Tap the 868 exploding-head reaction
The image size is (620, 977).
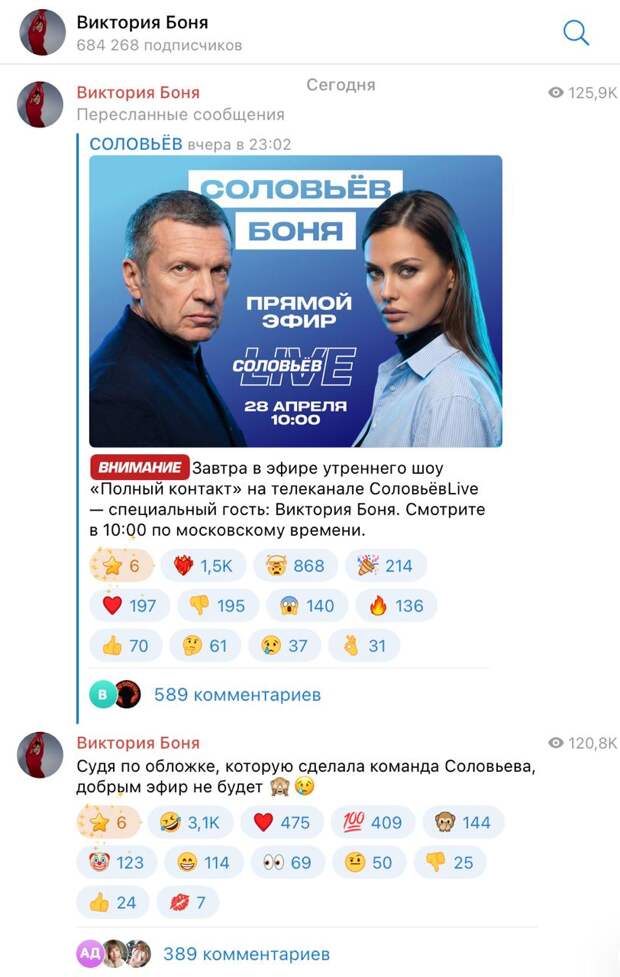(295, 566)
